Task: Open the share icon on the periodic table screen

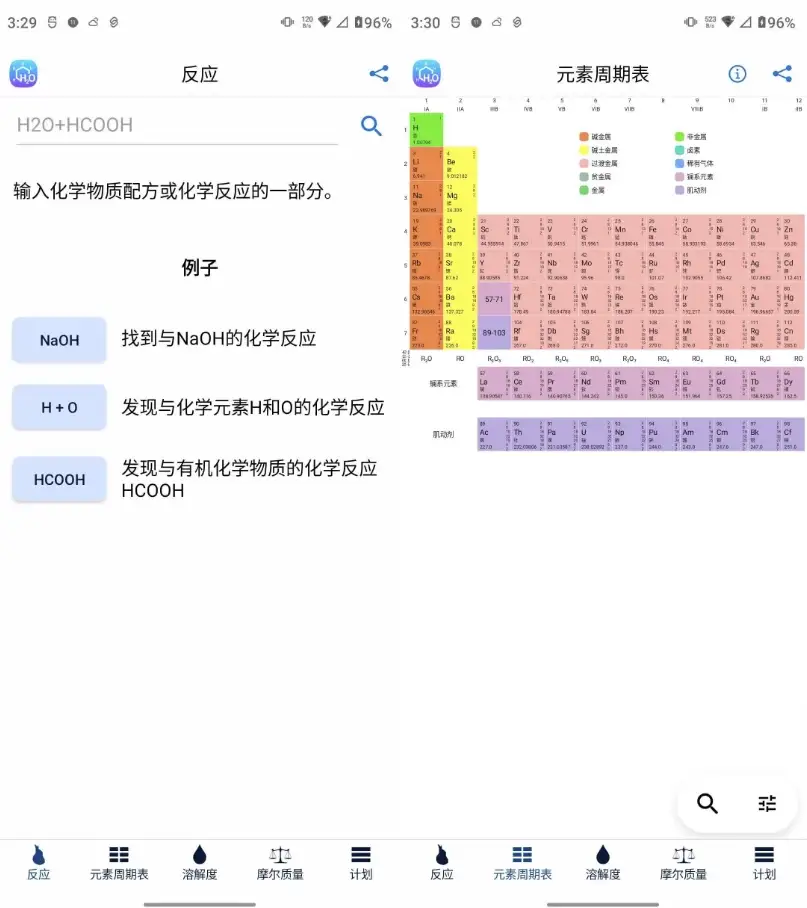Action: pyautogui.click(x=783, y=73)
